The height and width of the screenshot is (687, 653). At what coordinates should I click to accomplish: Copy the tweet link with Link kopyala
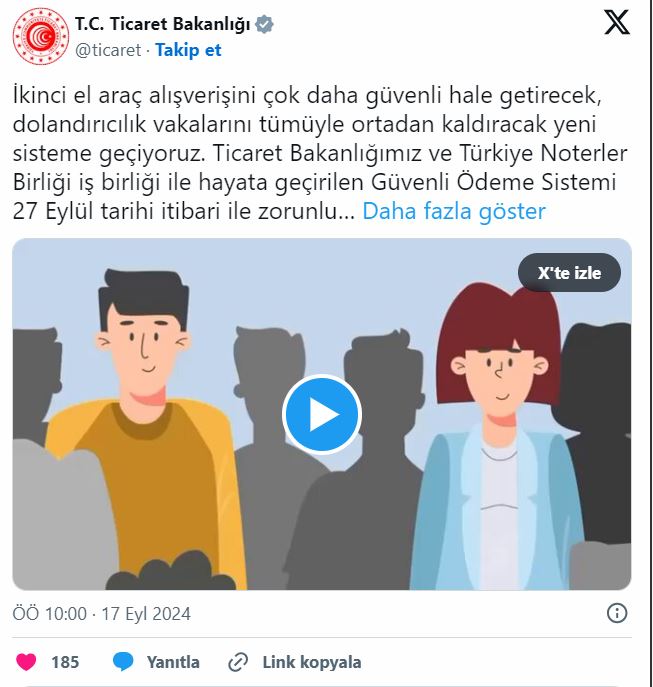295,662
